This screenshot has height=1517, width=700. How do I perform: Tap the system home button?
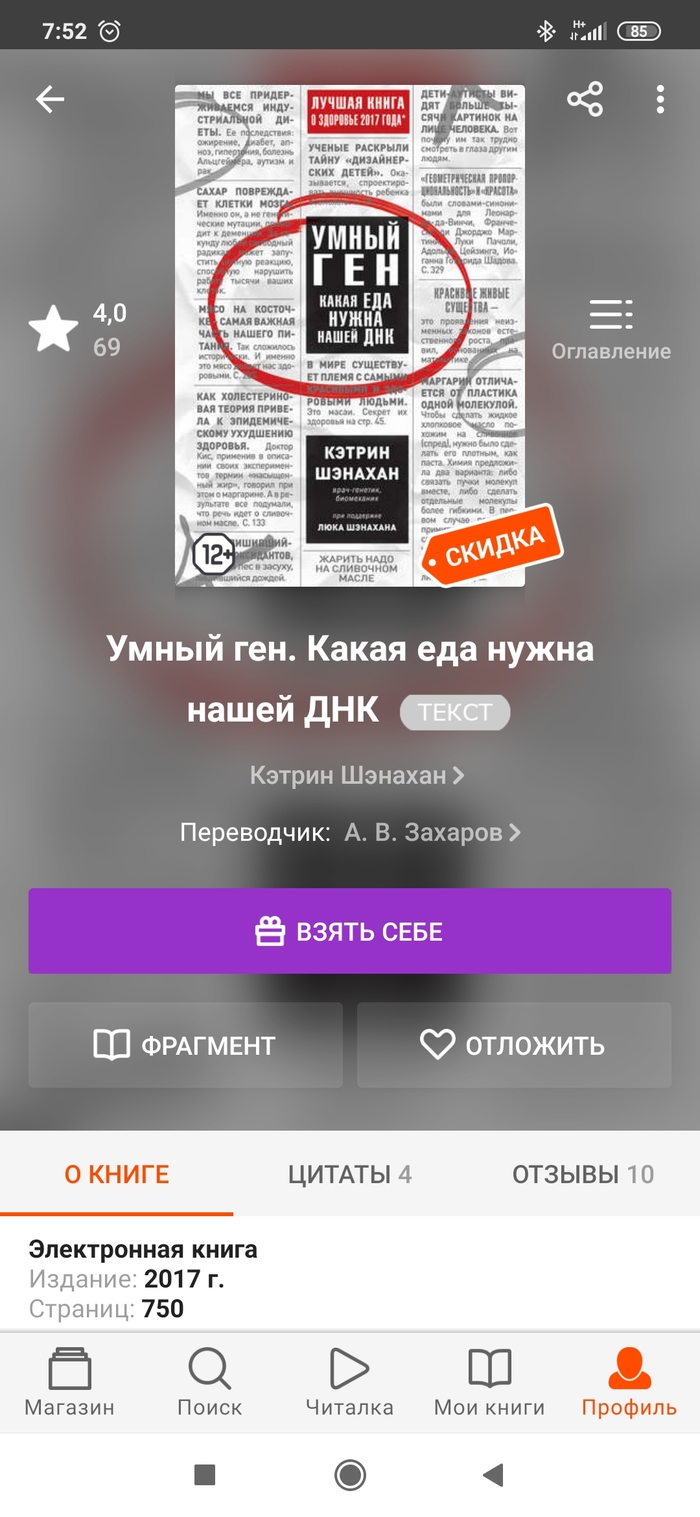(x=349, y=1475)
